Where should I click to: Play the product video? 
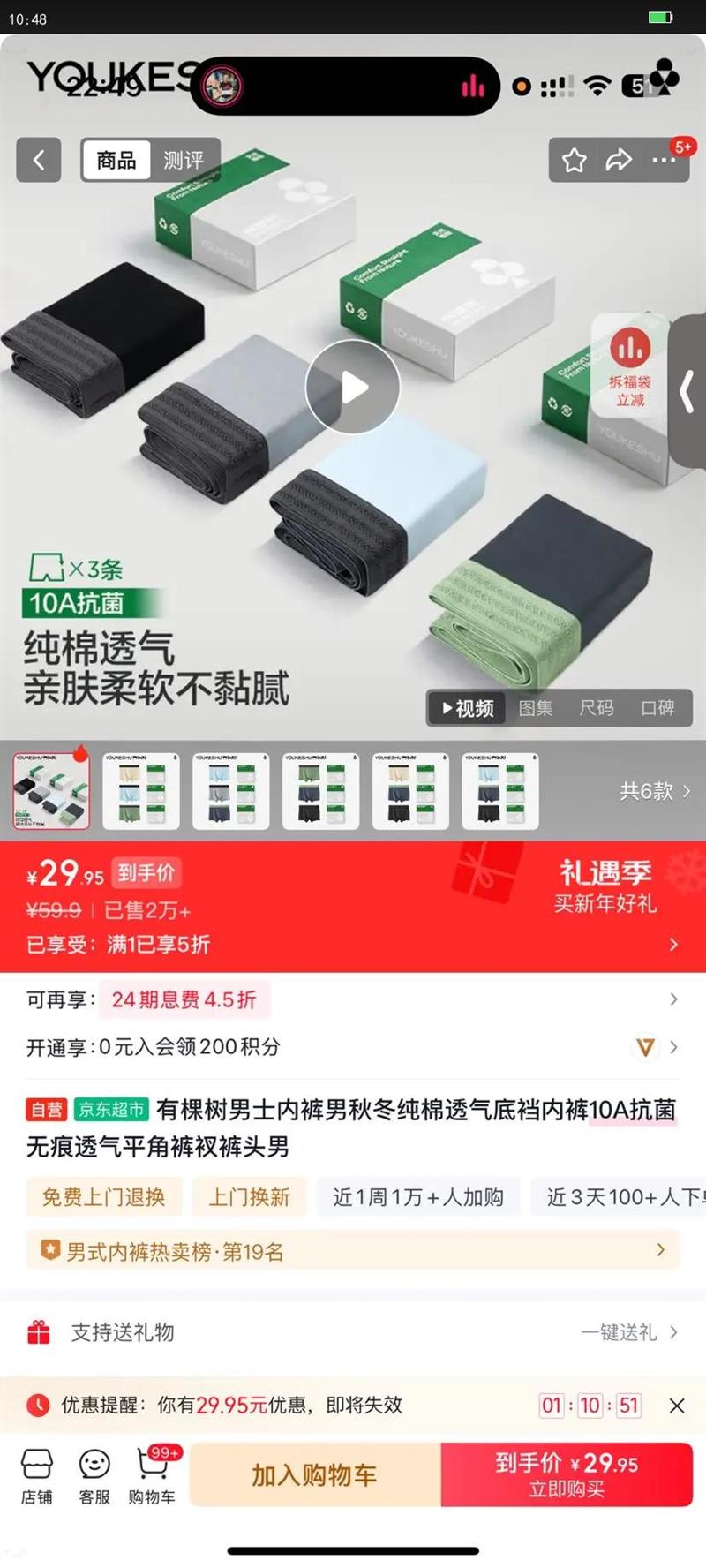pyautogui.click(x=353, y=386)
